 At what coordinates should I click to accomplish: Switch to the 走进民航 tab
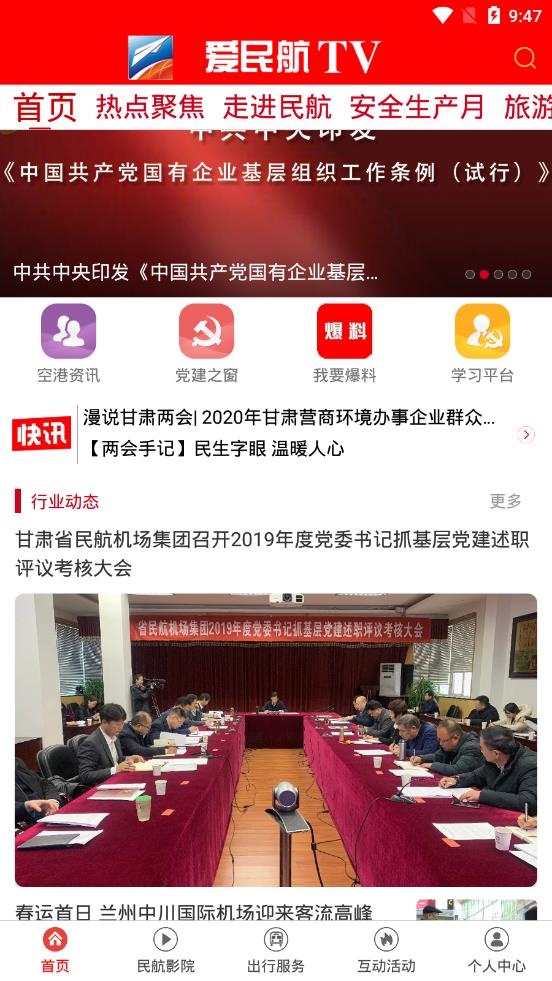(277, 107)
